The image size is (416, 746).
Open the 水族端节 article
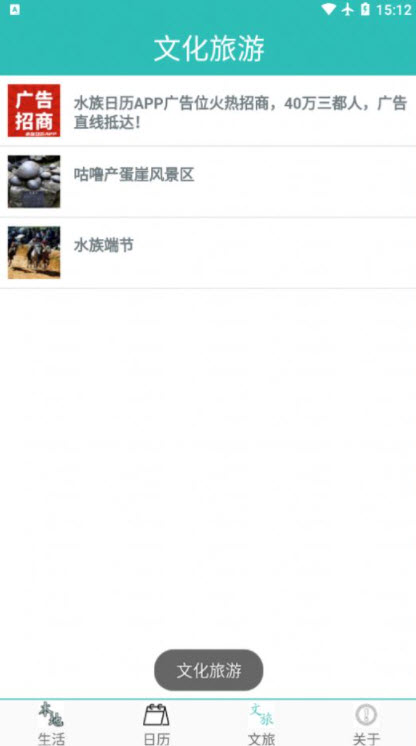tap(208, 253)
